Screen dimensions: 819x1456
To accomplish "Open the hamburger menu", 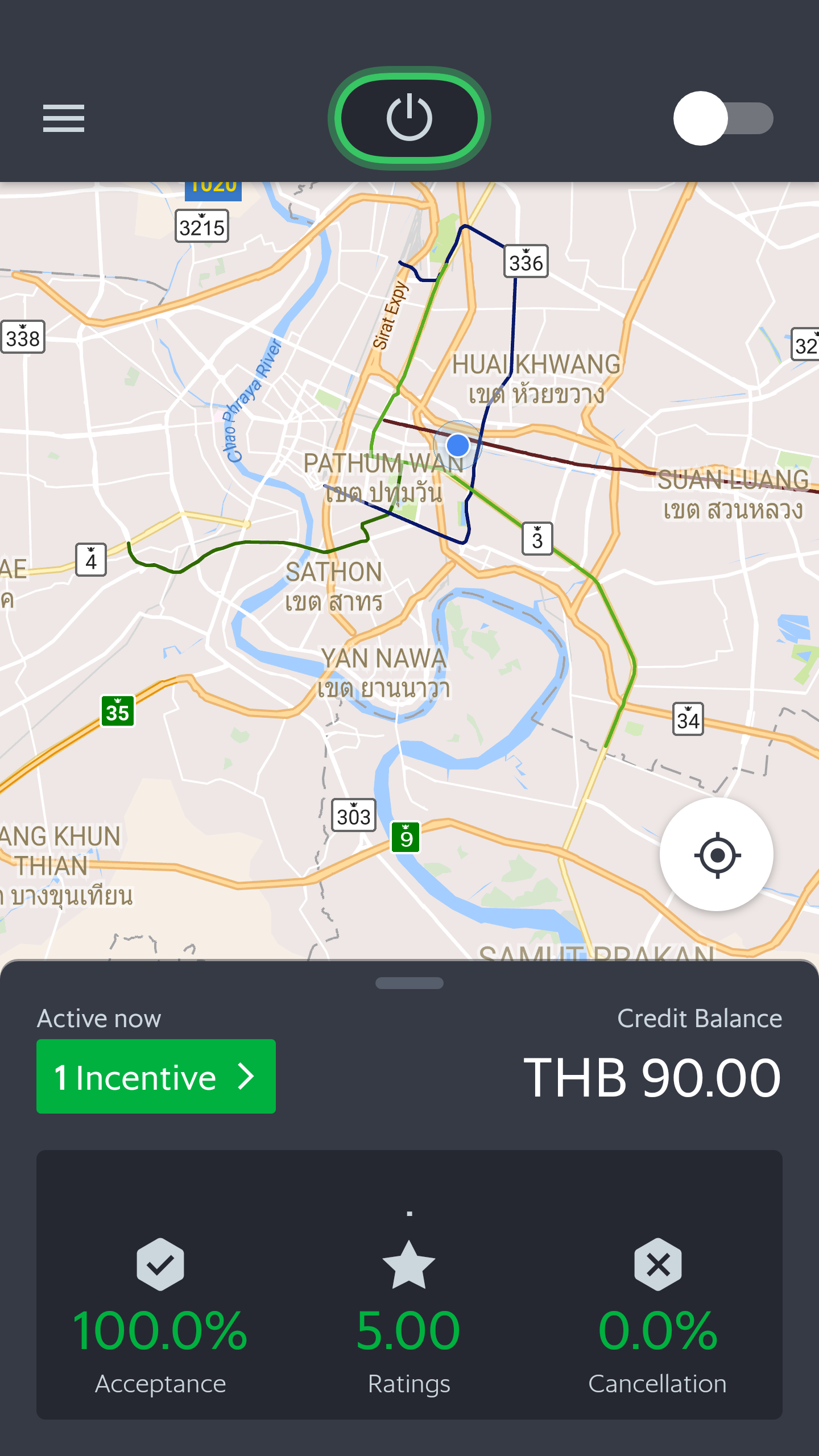I will (x=64, y=118).
